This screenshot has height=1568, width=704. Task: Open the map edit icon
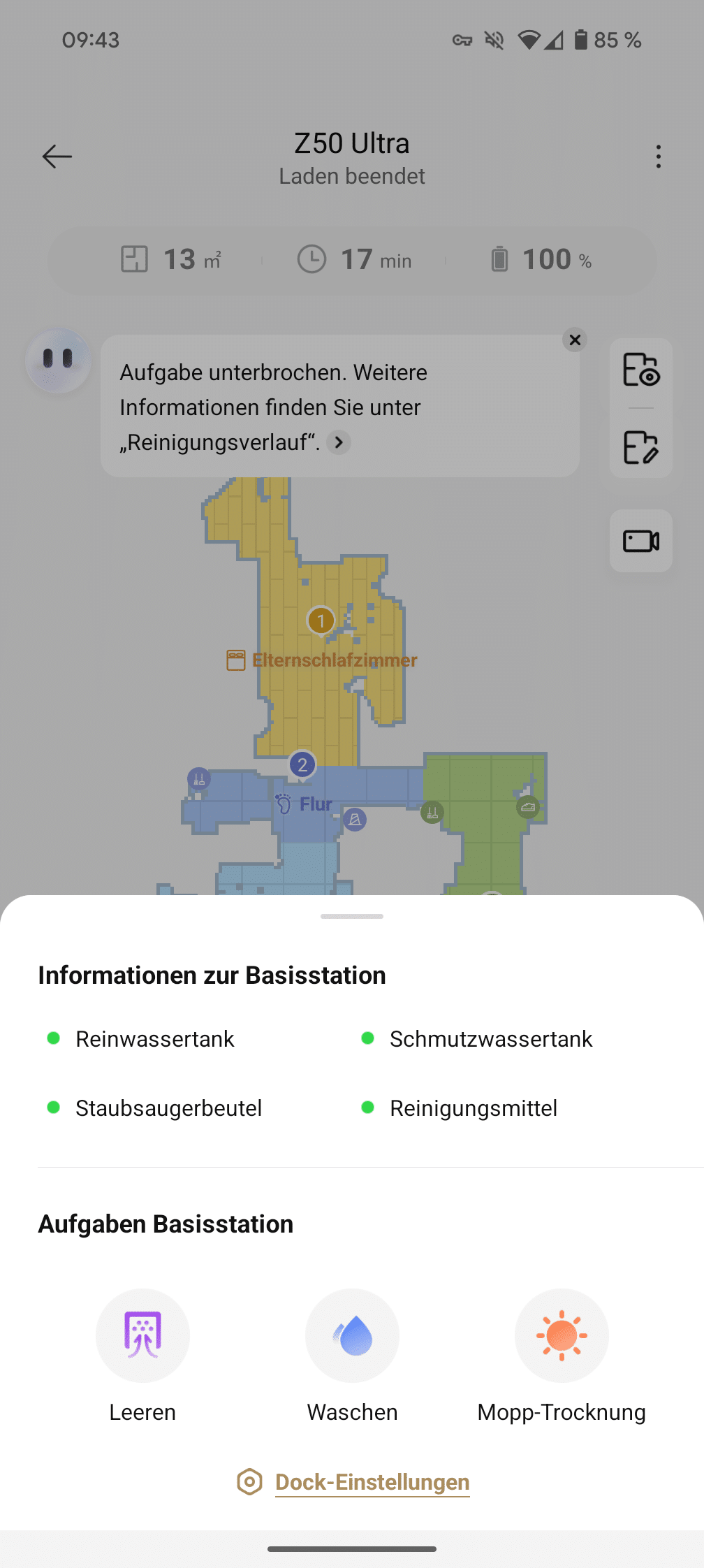[640, 447]
